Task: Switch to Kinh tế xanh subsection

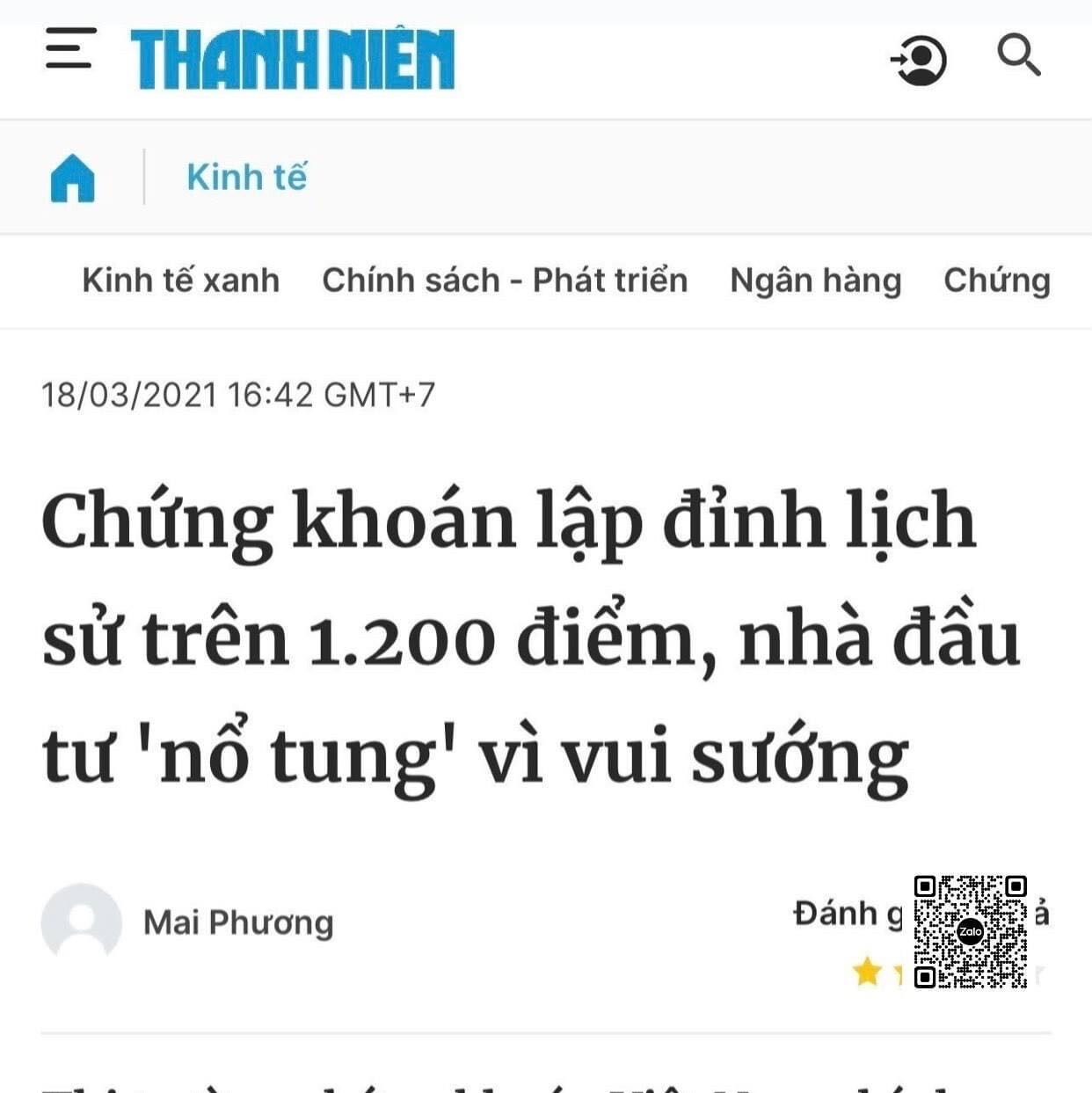Action: [180, 281]
